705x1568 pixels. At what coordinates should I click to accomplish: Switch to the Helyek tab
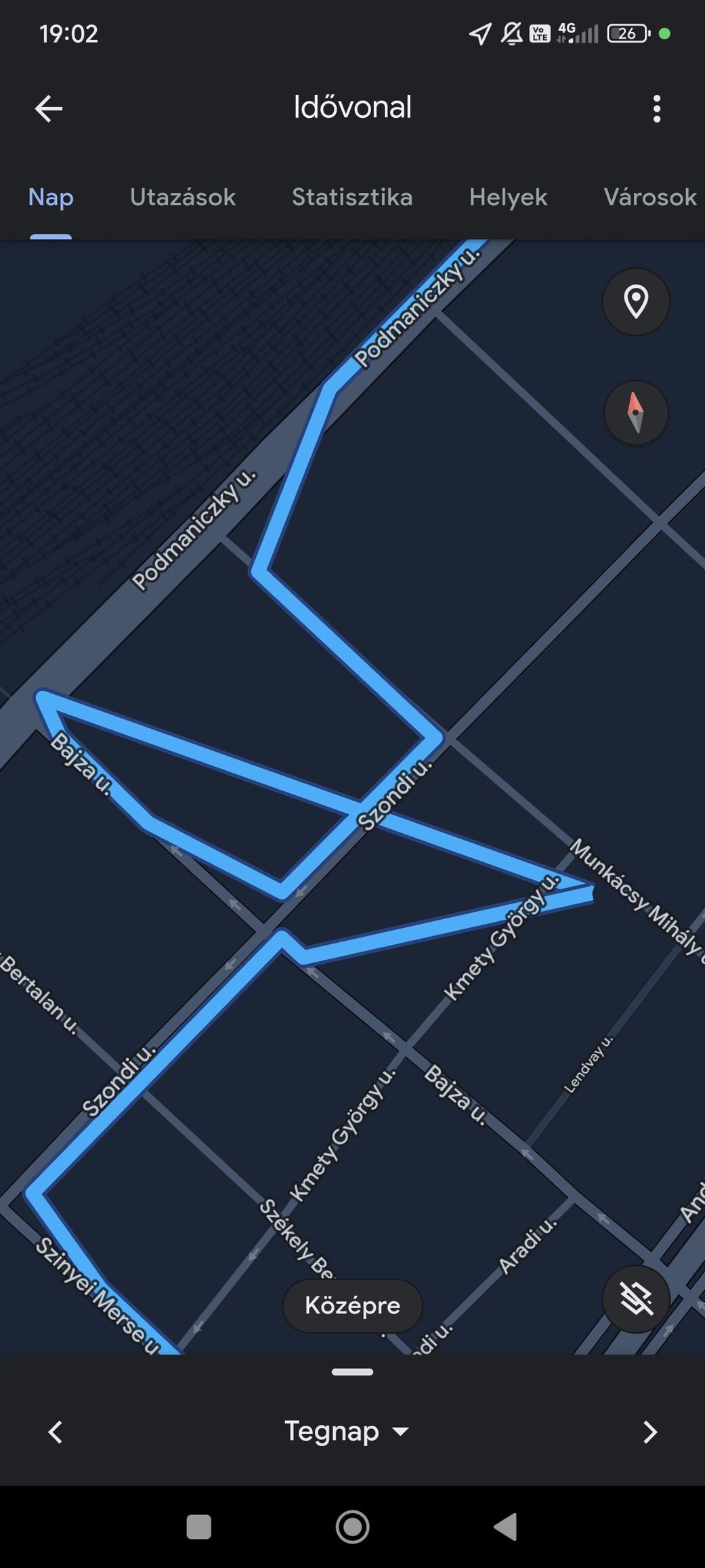pos(508,197)
